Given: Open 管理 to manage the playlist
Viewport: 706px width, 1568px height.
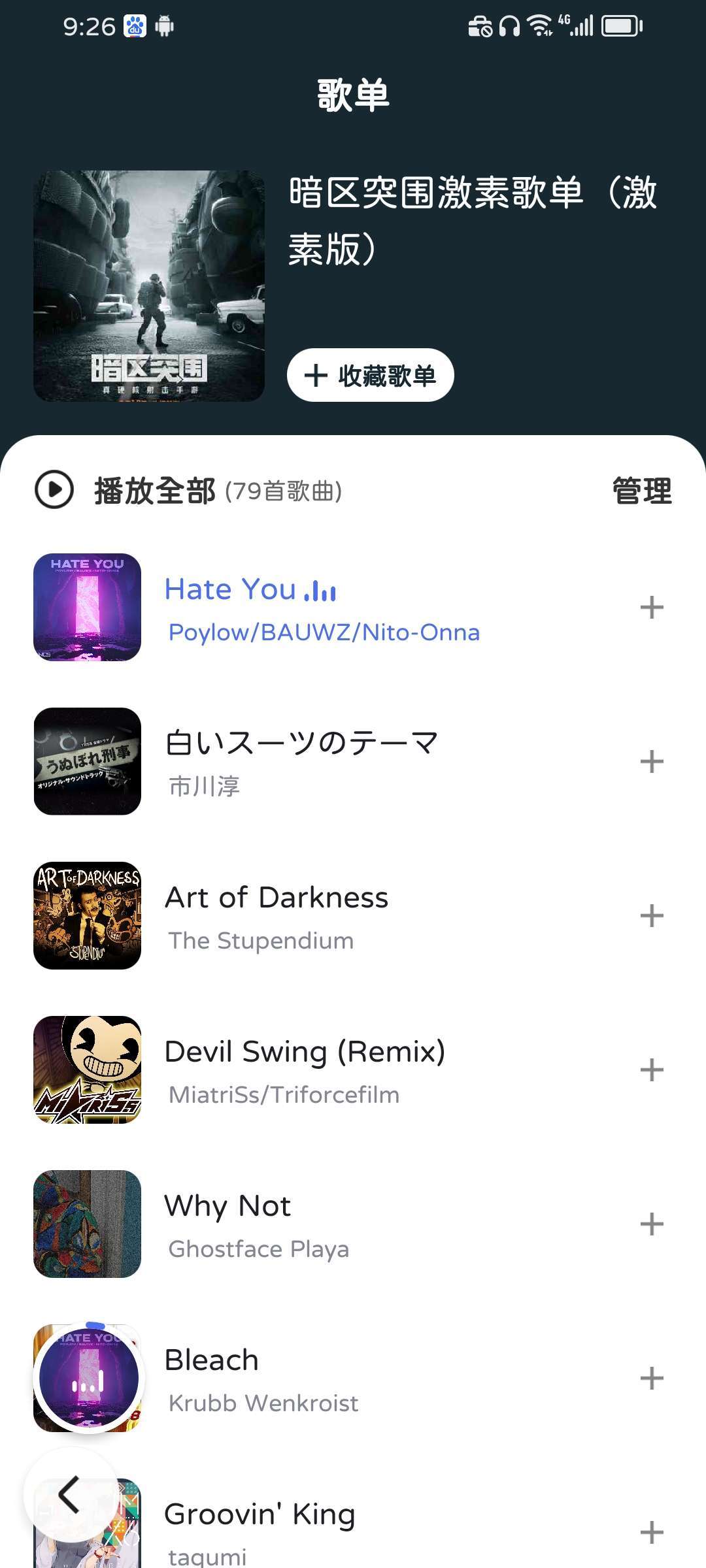Looking at the screenshot, I should point(641,491).
